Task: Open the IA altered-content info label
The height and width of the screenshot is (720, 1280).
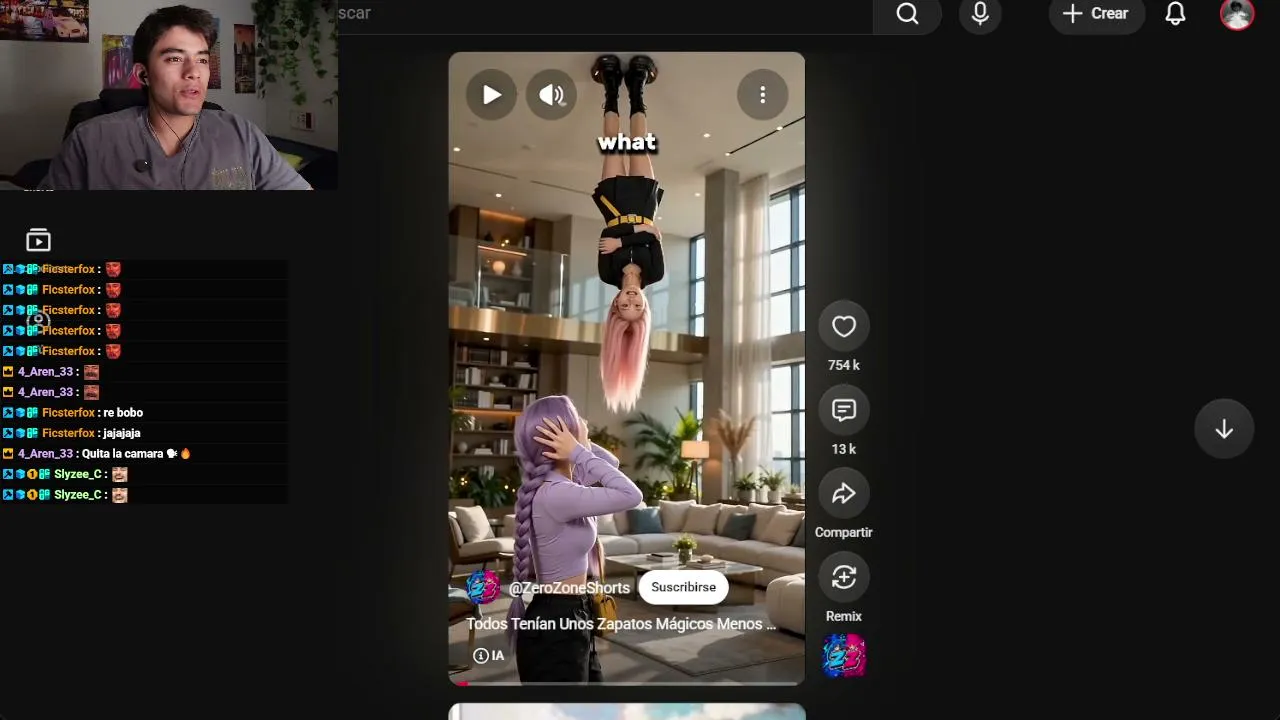Action: (488, 656)
